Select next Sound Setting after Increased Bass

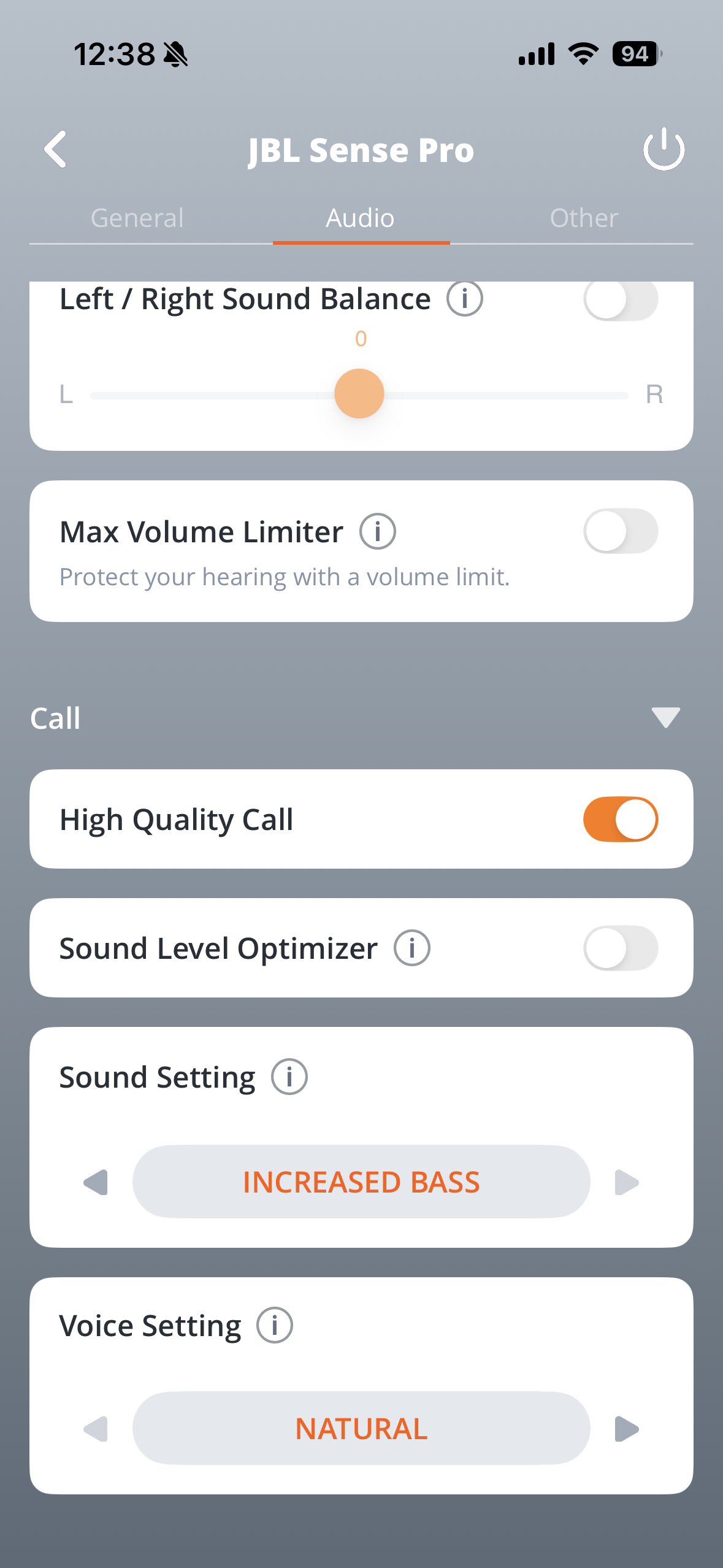(x=627, y=1182)
